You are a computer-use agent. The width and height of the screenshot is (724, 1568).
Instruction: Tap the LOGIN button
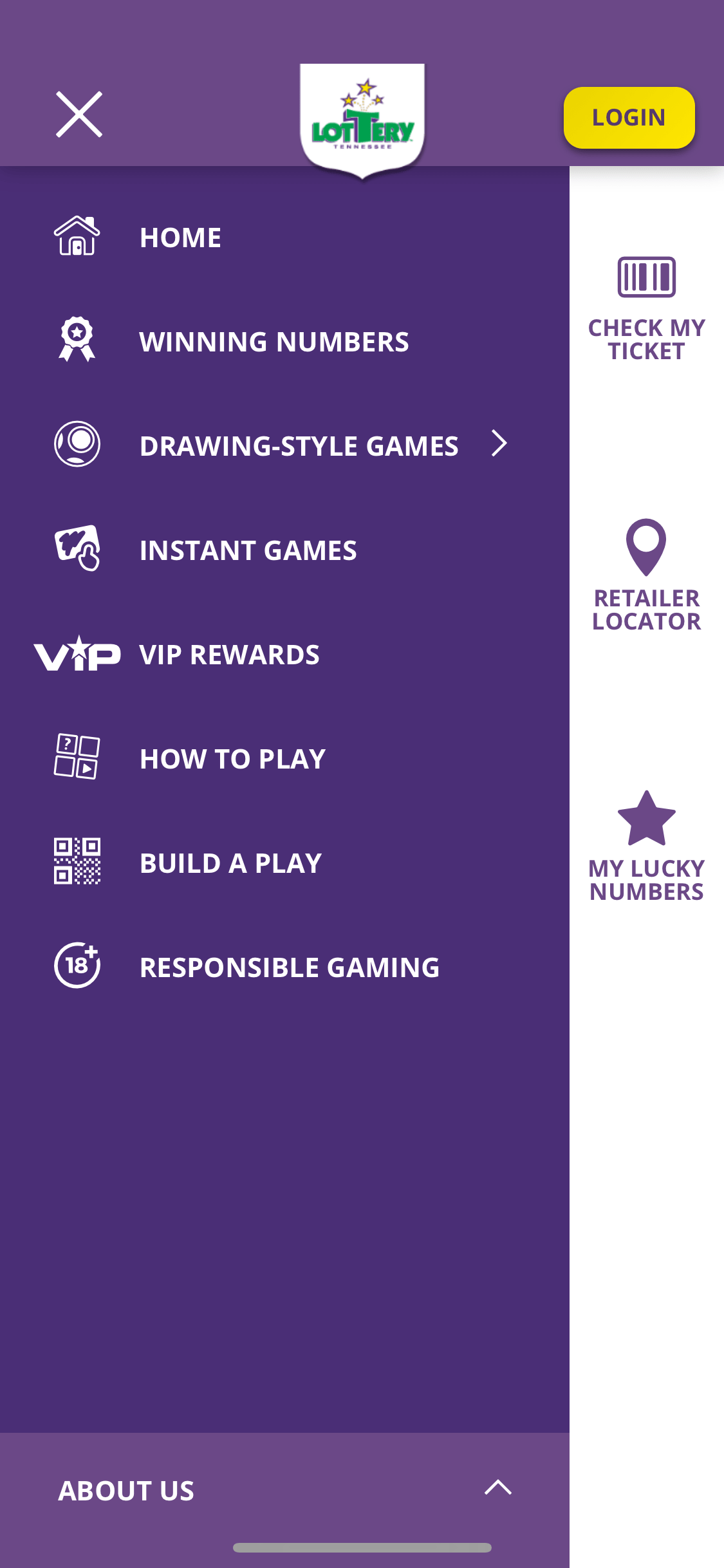(x=629, y=118)
